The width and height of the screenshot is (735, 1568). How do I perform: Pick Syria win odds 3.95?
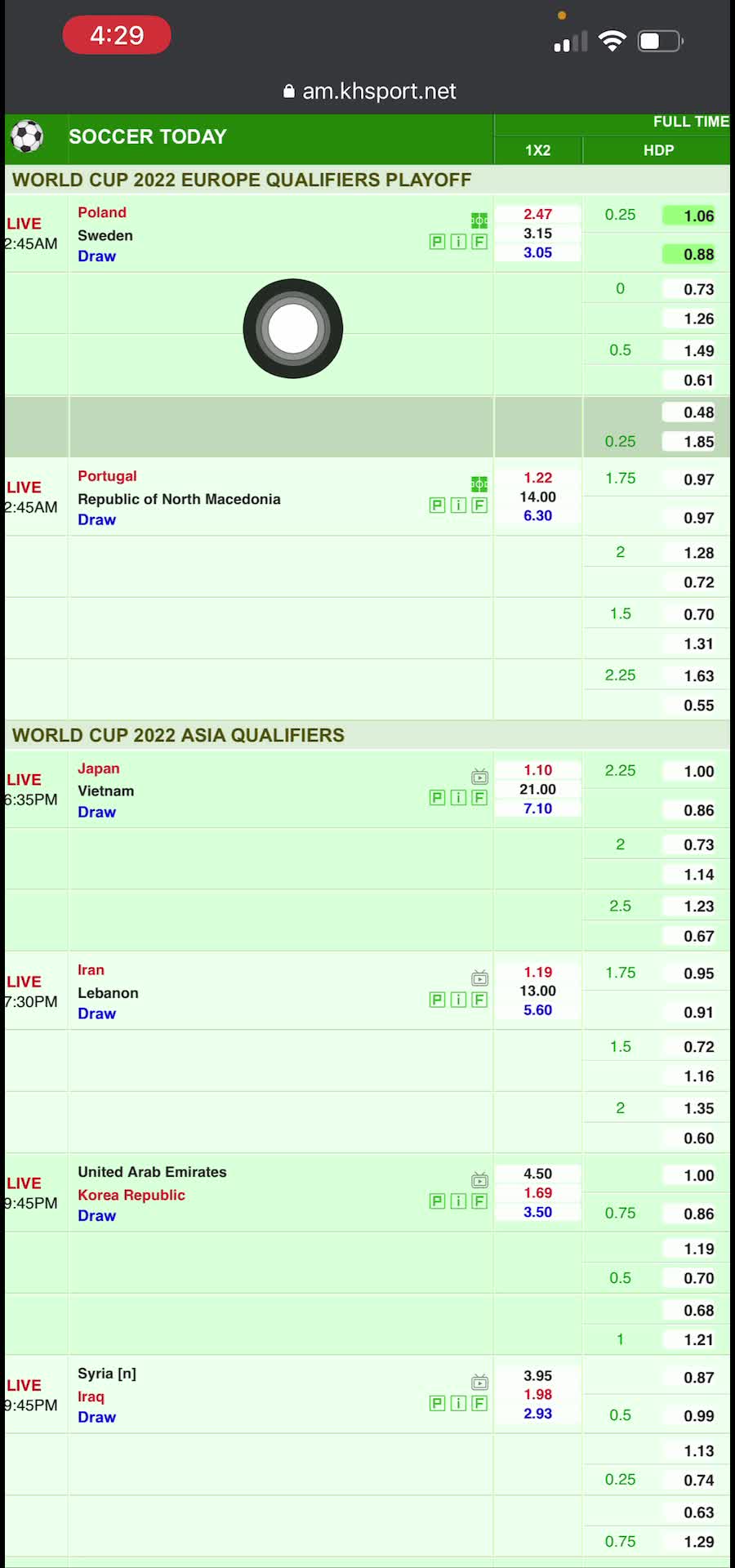pyautogui.click(x=537, y=1376)
